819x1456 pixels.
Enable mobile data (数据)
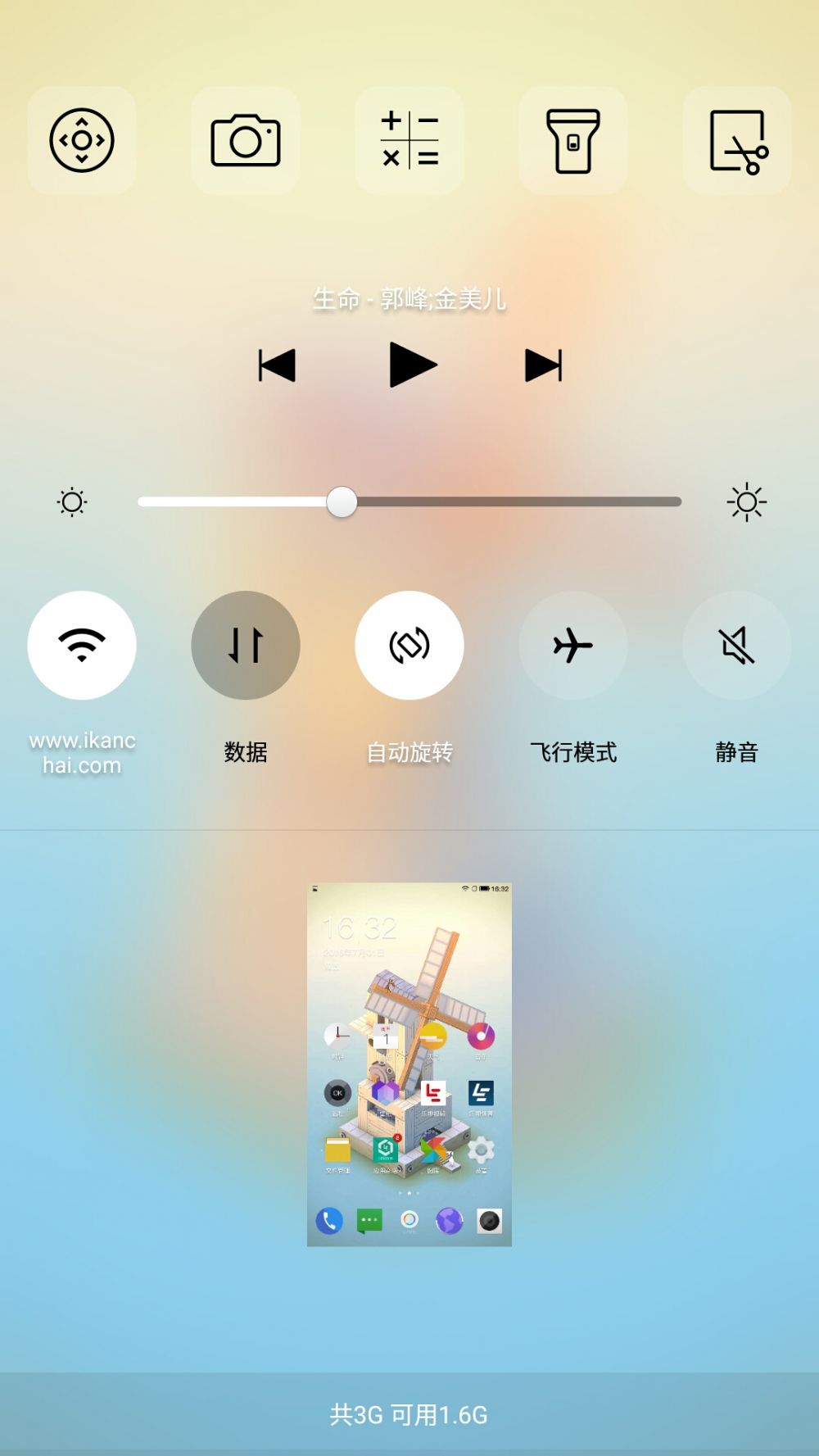[246, 645]
